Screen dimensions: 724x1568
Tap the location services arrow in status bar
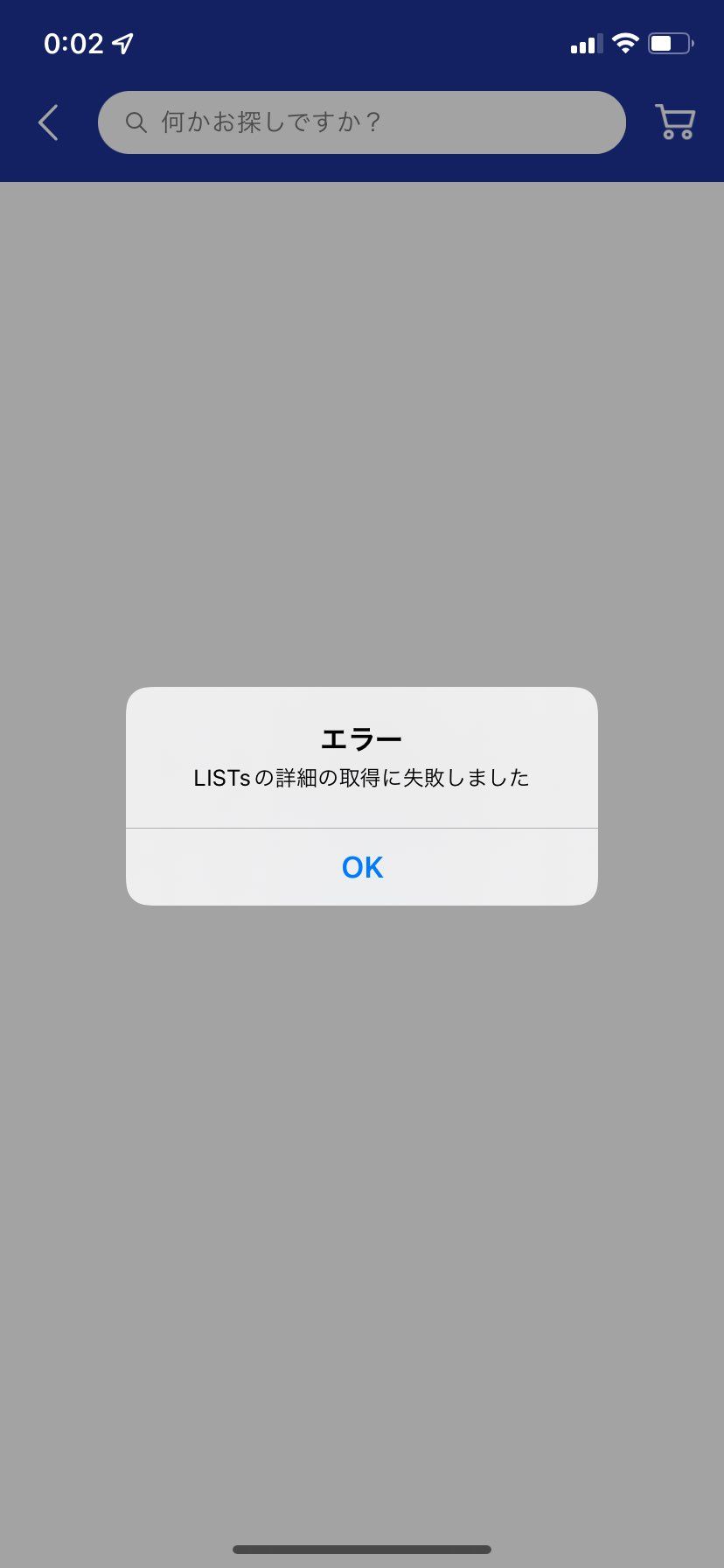coord(121,42)
